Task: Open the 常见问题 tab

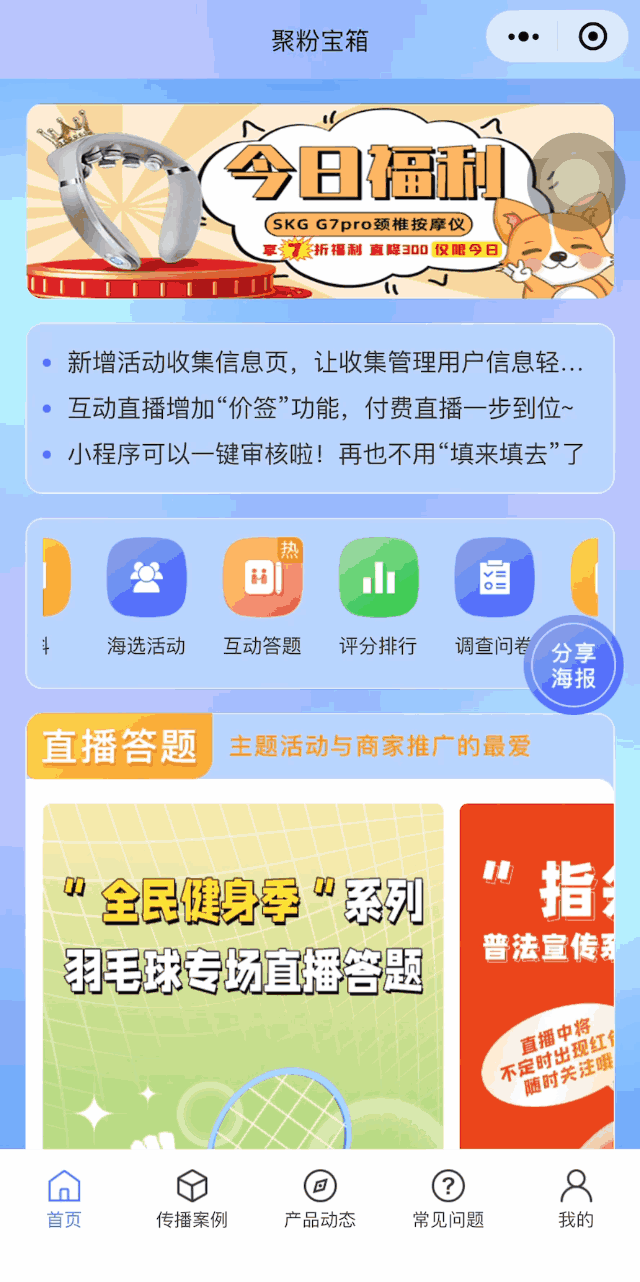Action: click(x=448, y=1200)
